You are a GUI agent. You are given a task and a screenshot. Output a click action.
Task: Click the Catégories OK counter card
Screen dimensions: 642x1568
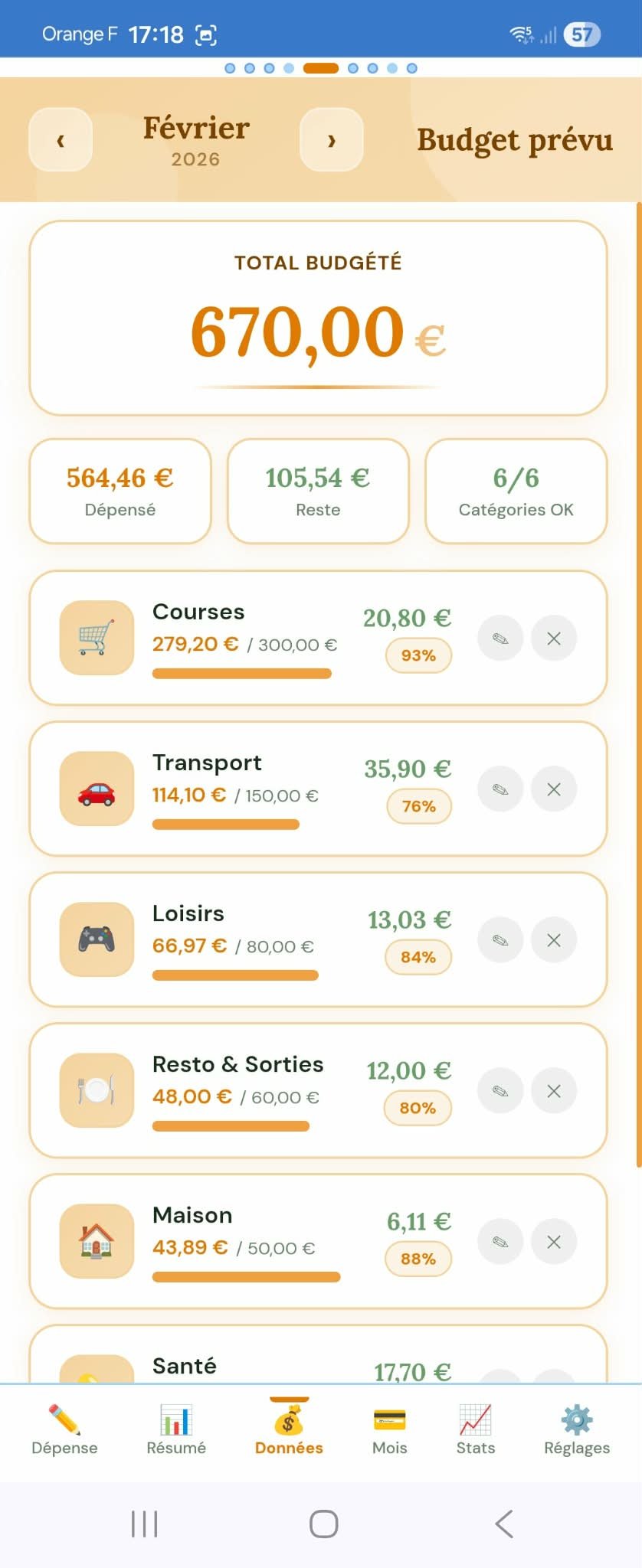(x=516, y=491)
